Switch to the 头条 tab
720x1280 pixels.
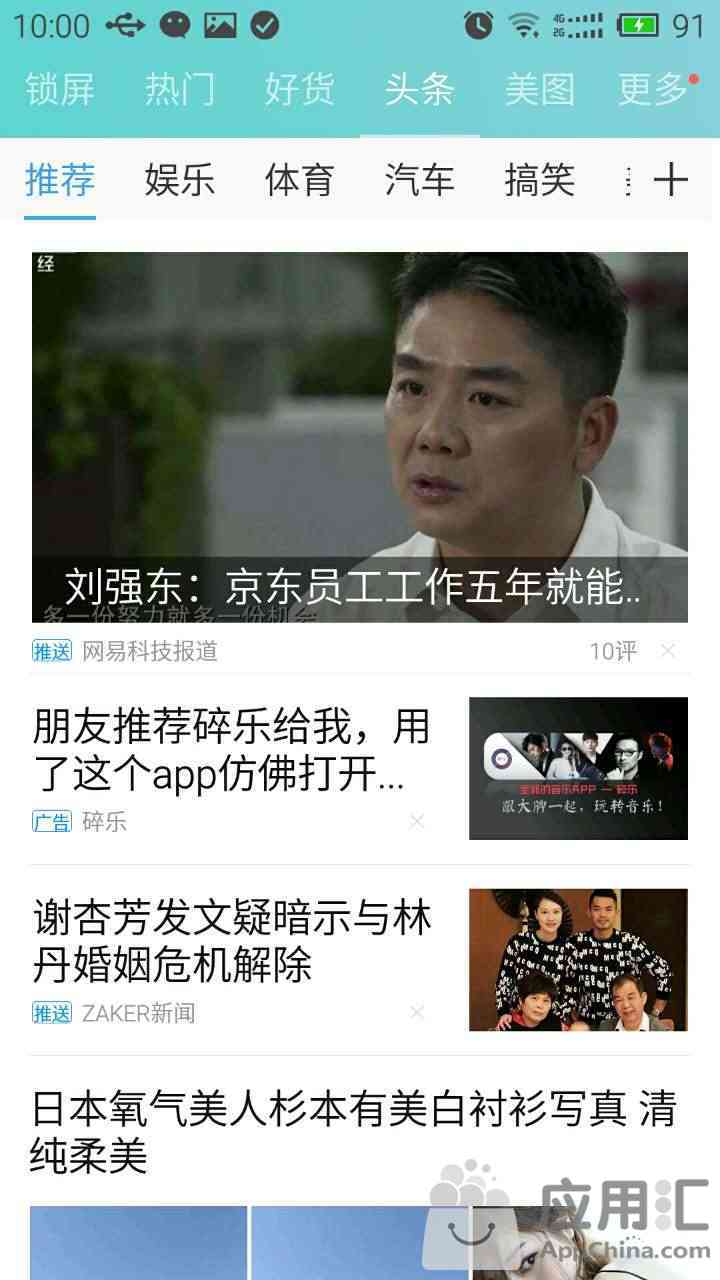click(420, 90)
